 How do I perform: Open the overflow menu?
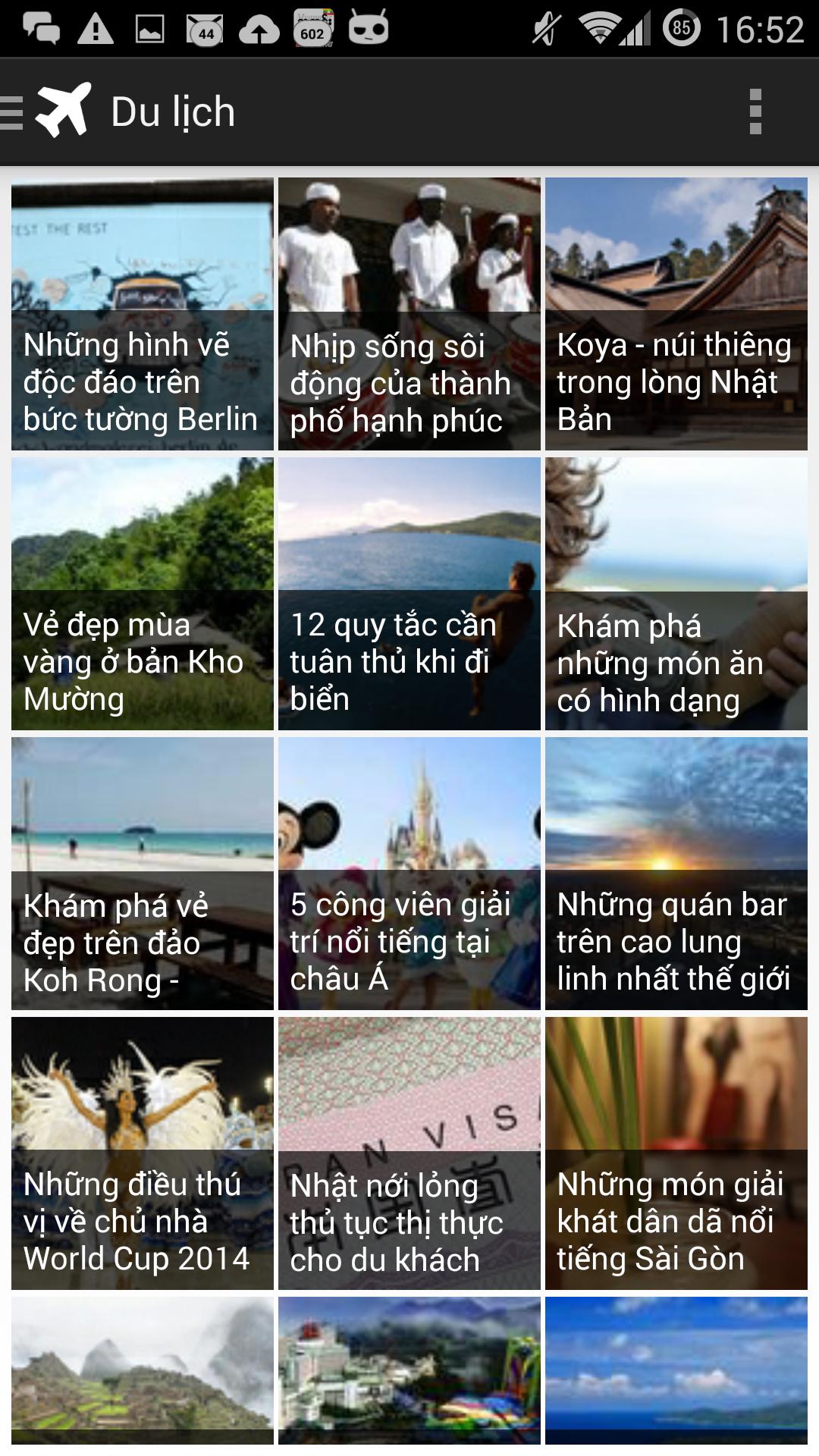click(755, 112)
